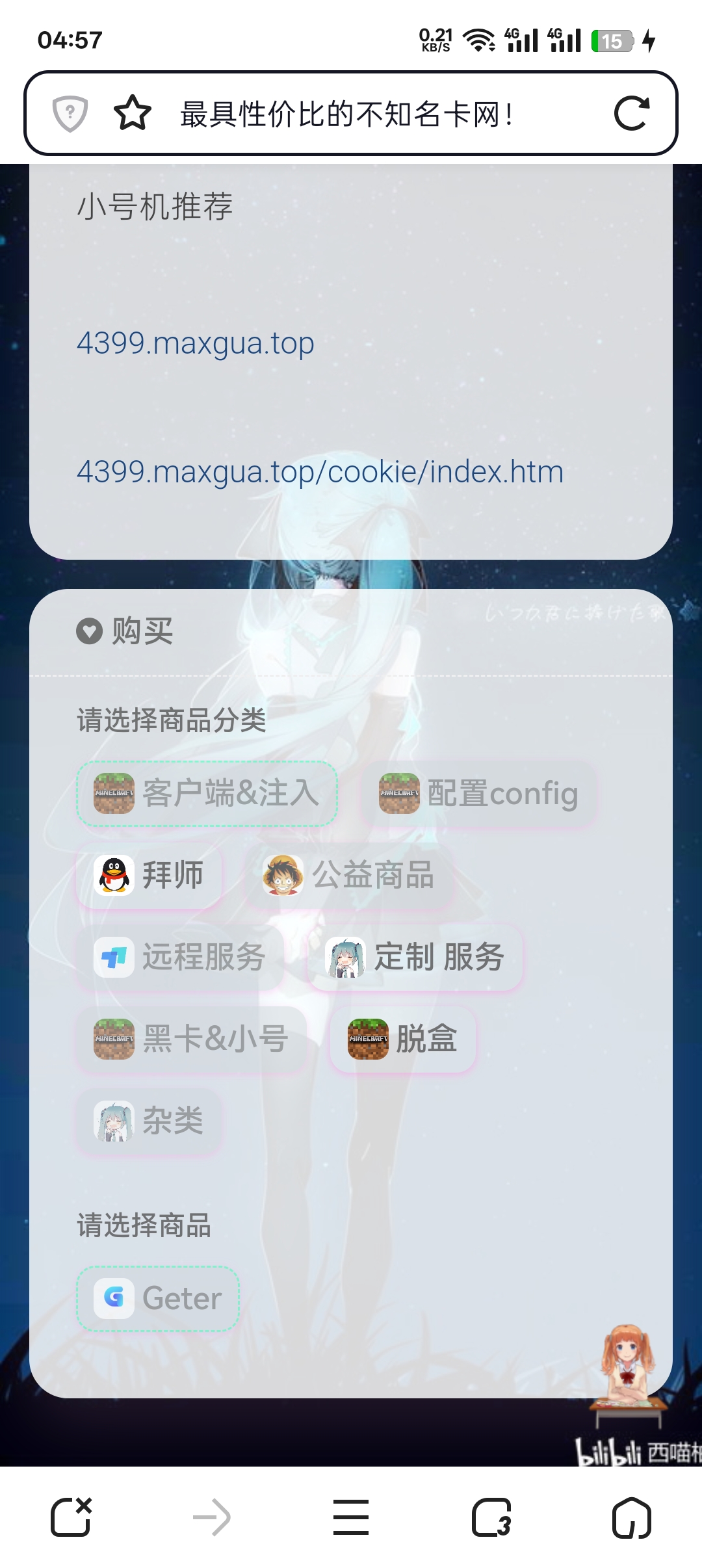This screenshot has height=1568, width=702.
Task: Open the browser menu
Action: point(351,1517)
